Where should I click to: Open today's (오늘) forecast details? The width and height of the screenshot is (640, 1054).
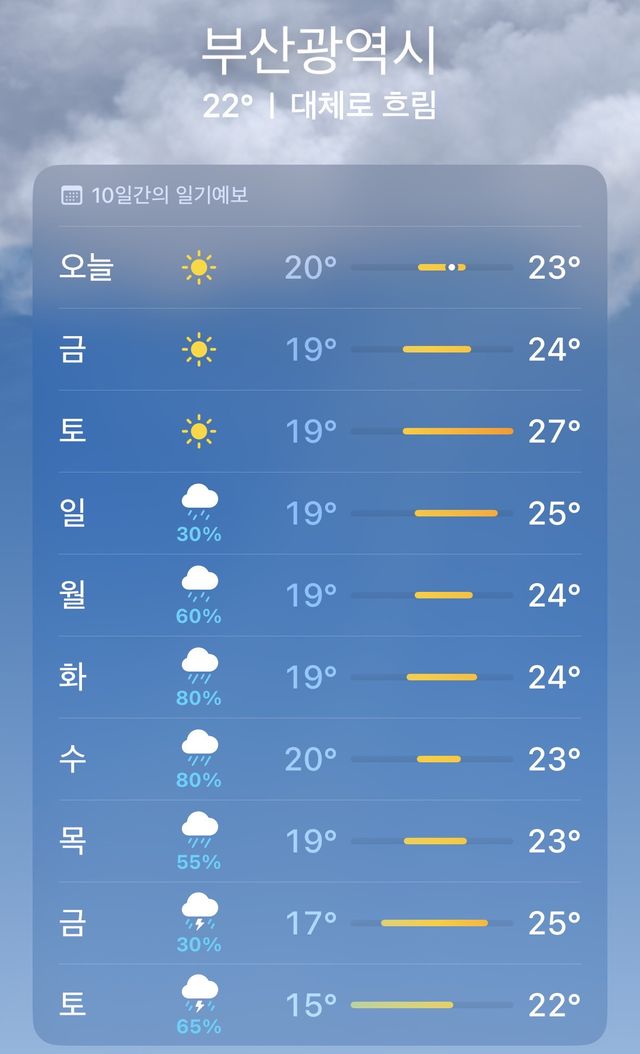pyautogui.click(x=320, y=268)
